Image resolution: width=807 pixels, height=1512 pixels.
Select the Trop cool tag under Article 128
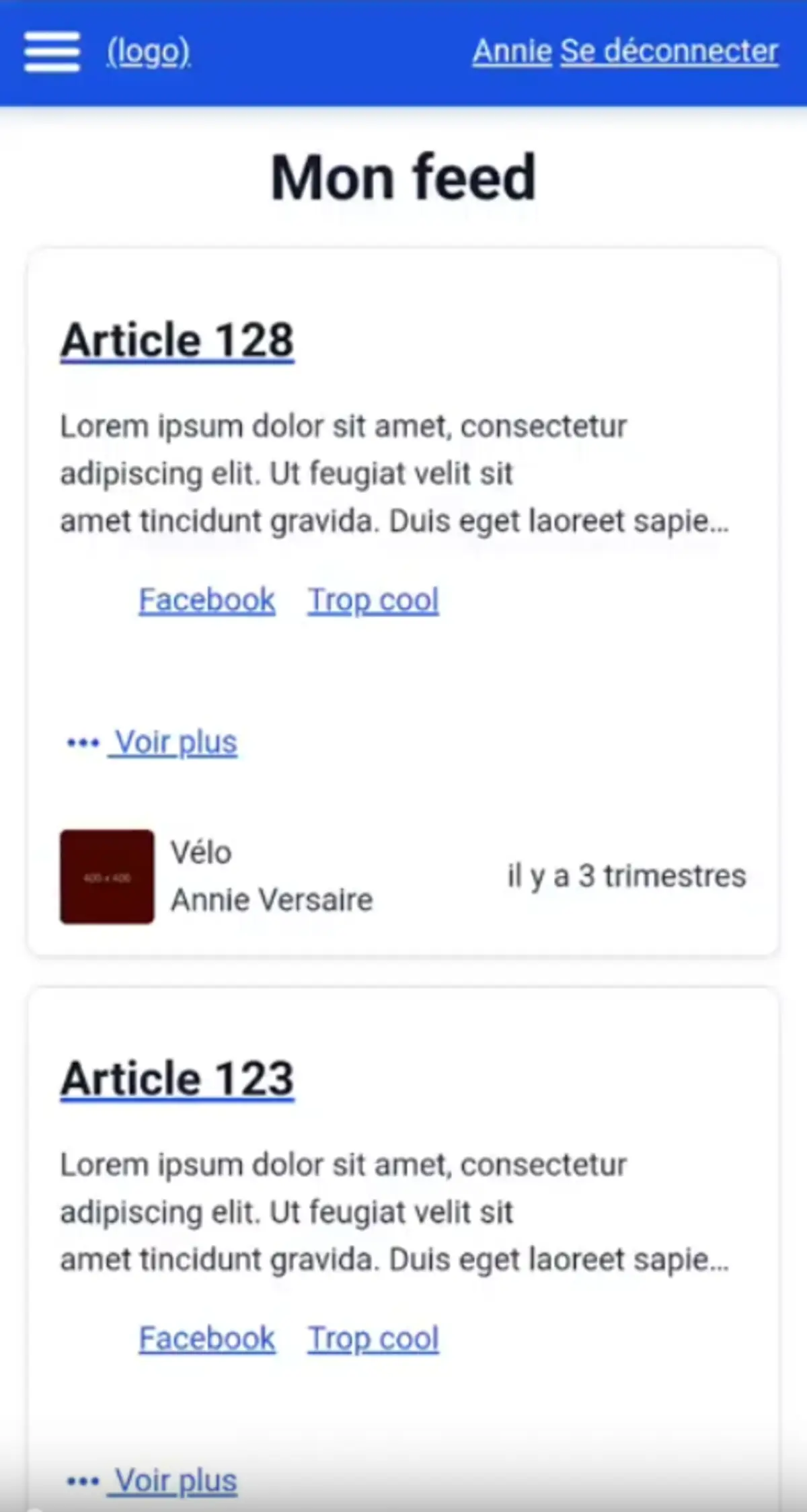(x=373, y=600)
